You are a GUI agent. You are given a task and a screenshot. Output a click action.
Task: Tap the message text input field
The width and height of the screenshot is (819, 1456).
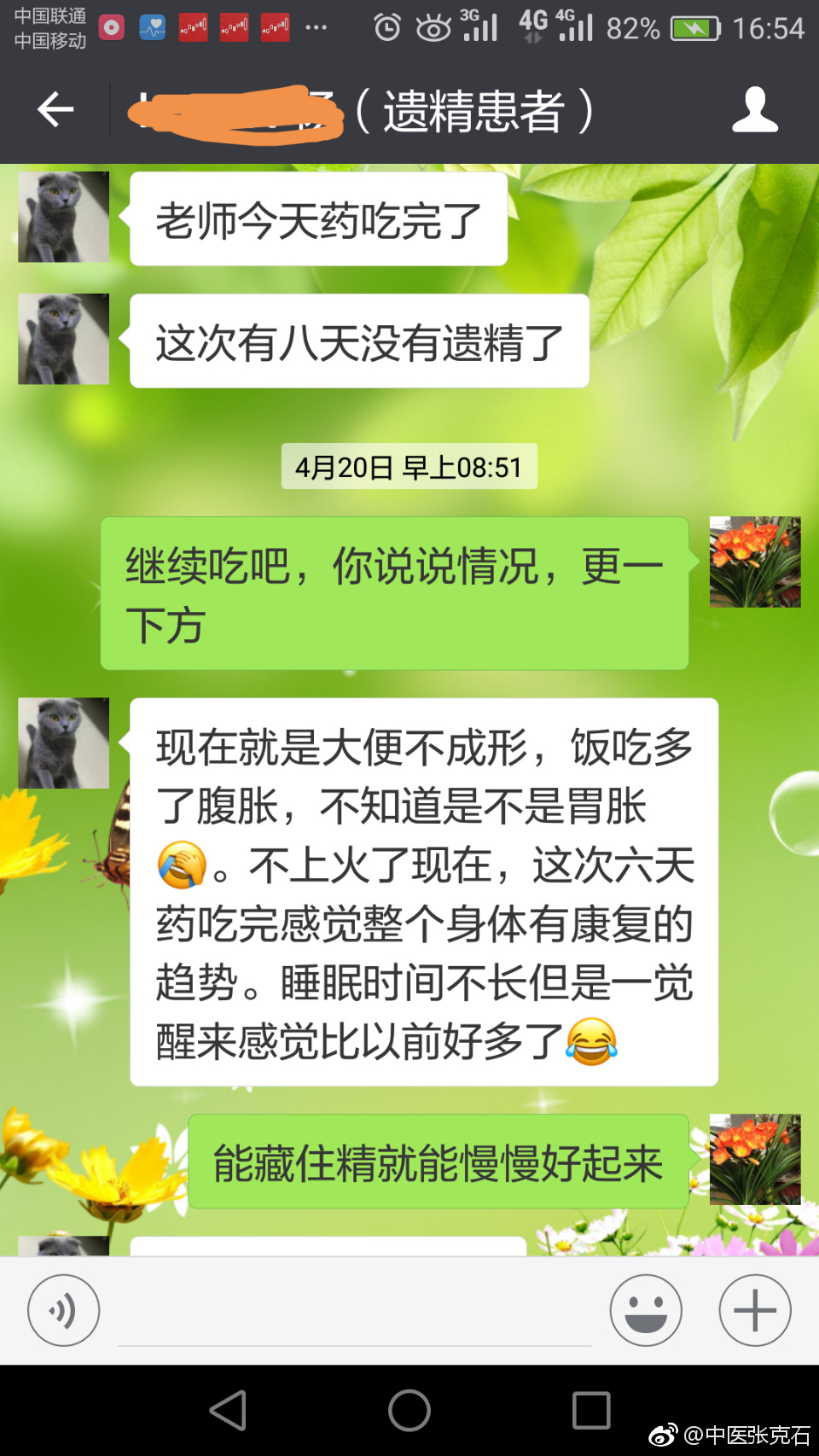354,1314
